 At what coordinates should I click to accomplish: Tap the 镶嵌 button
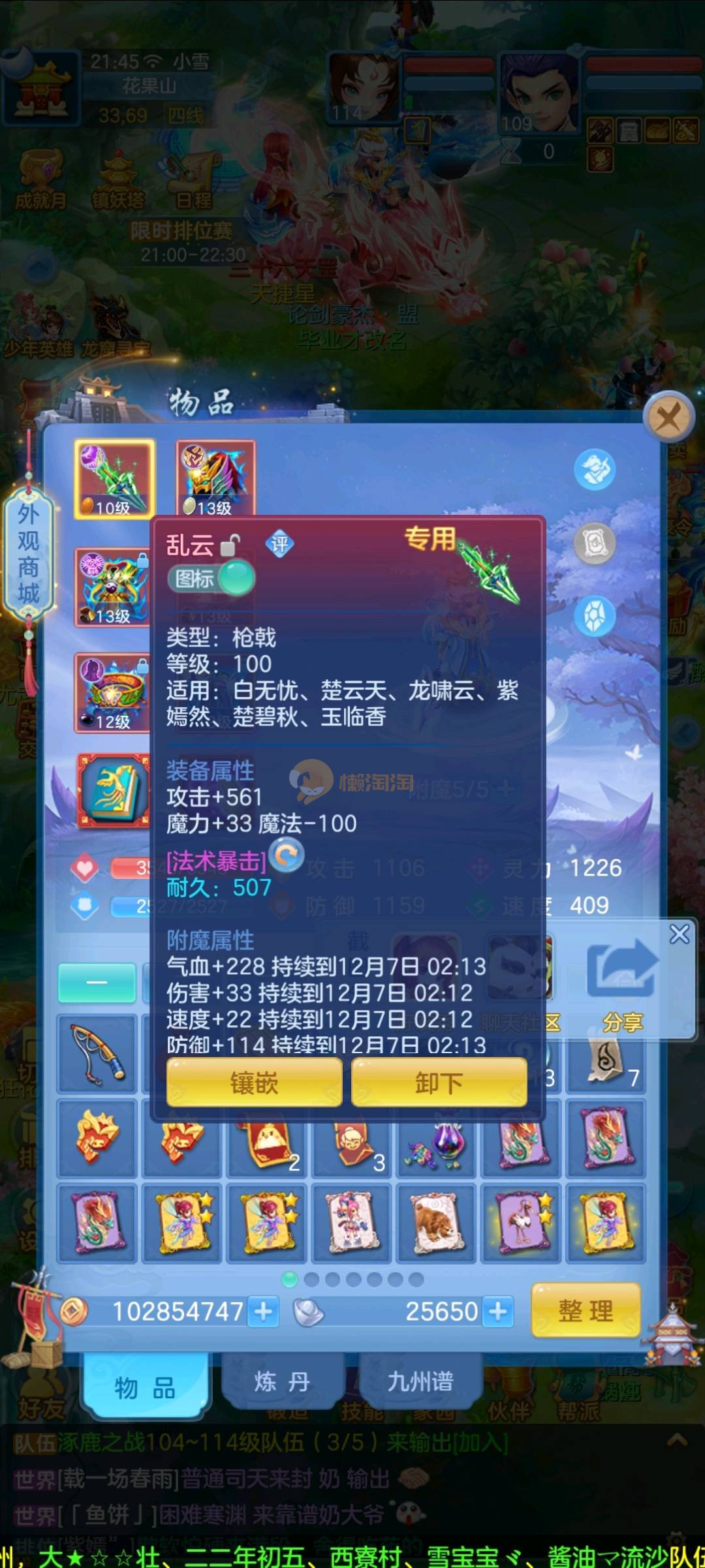[254, 1083]
